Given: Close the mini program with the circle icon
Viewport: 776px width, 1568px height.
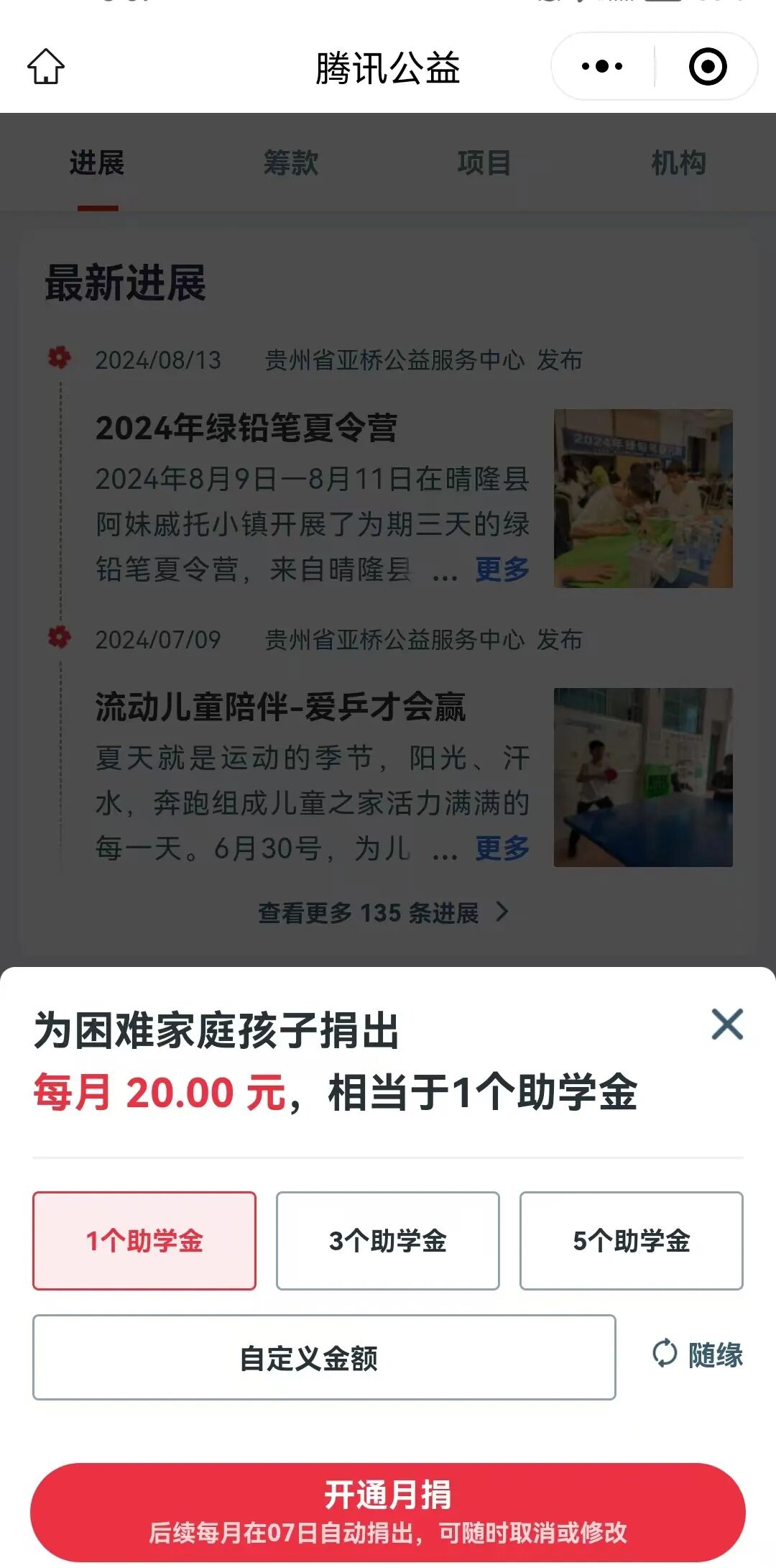Looking at the screenshot, I should pyautogui.click(x=708, y=67).
